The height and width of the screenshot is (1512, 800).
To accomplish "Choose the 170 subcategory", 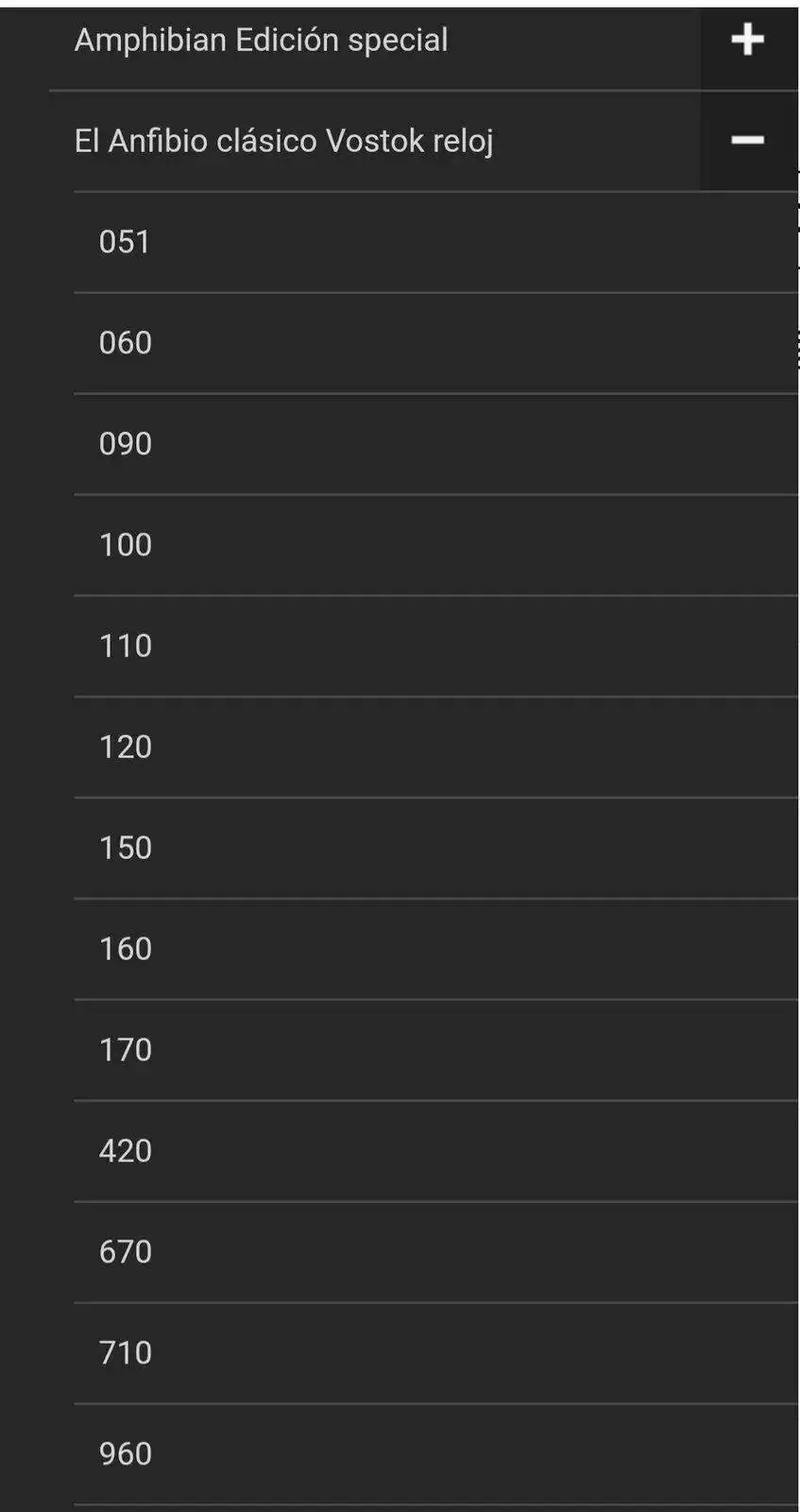I will [125, 1050].
